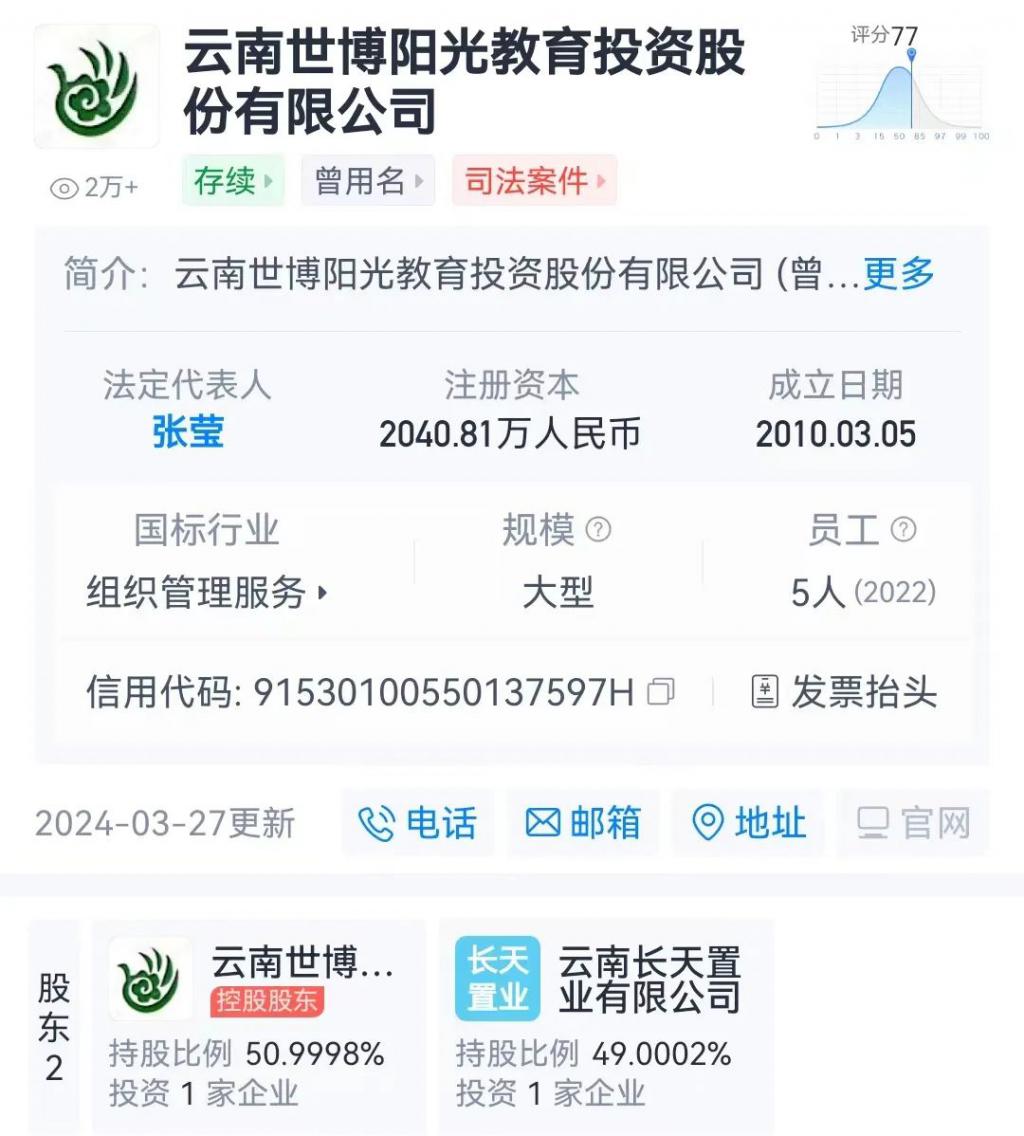The image size is (1024, 1136).
Task: Show the 规模 help info icon
Action: [598, 530]
